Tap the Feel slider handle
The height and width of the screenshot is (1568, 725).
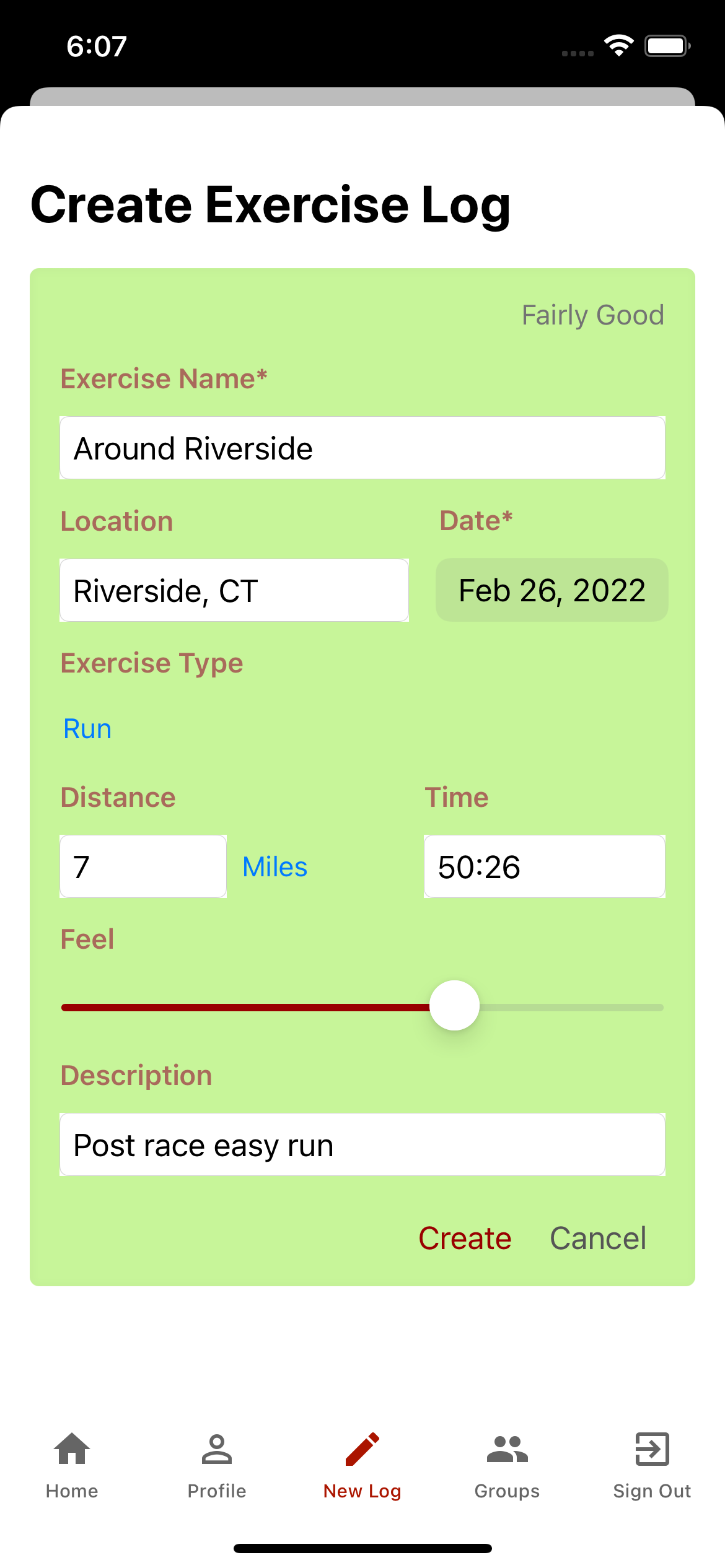(x=454, y=1006)
